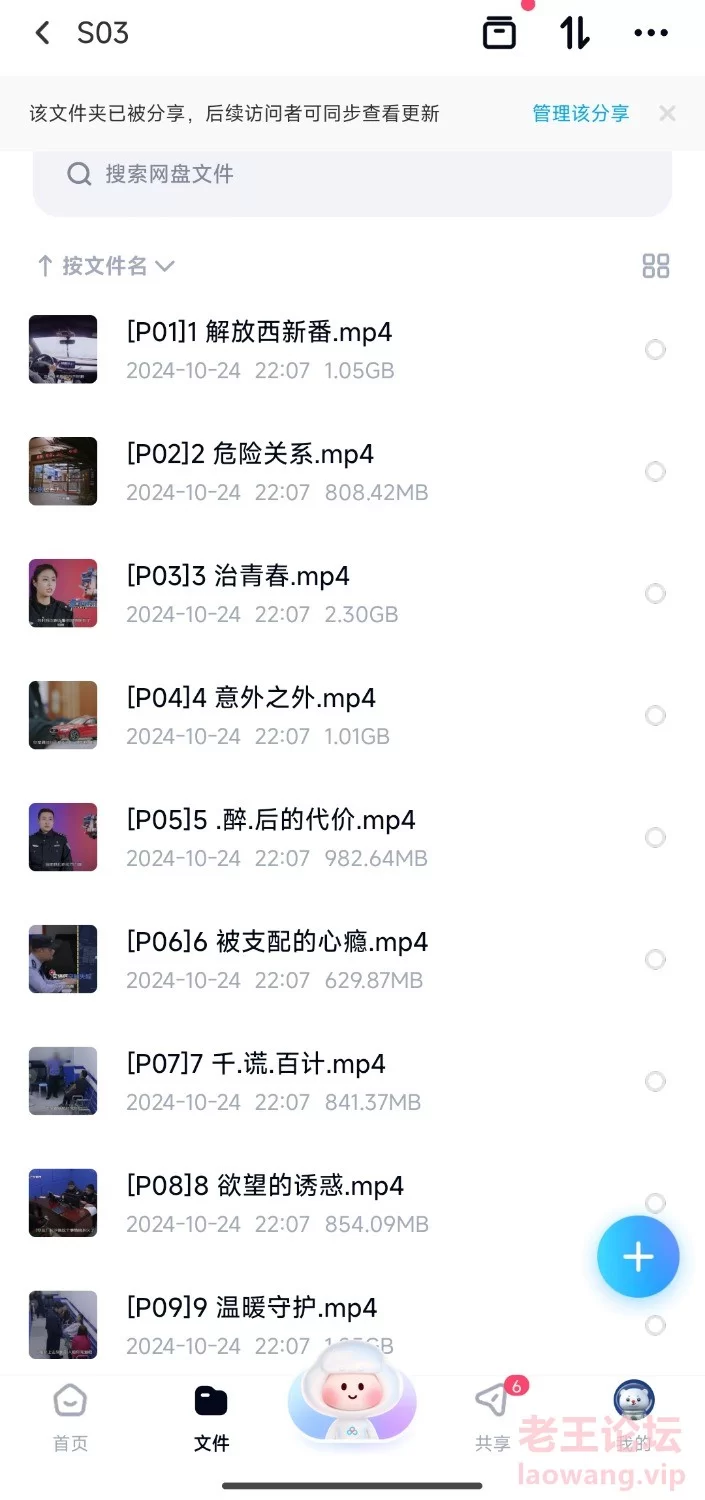Switch to the 共享 tab
Screen dimensions: 705x1500
(x=494, y=1418)
